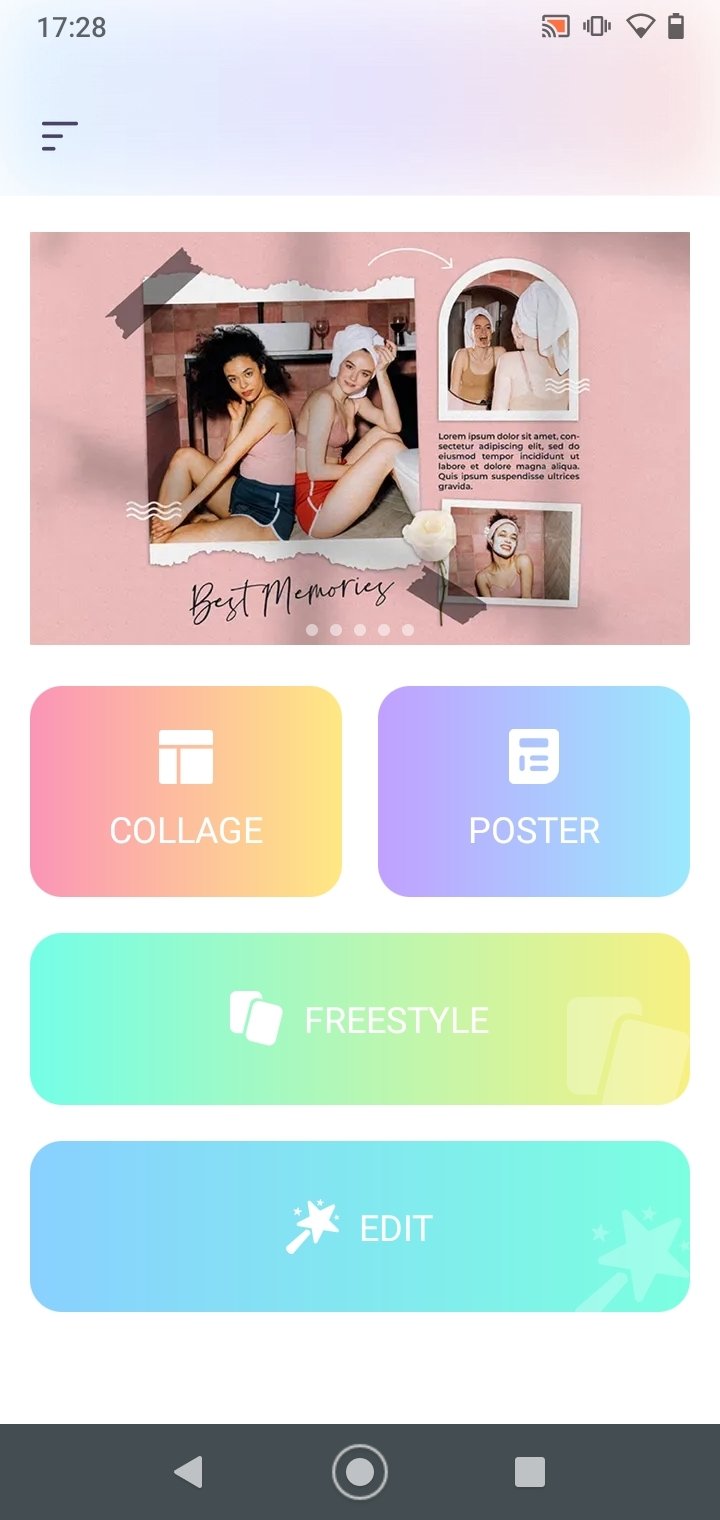
Task: Open the Poster templates
Action: (x=534, y=791)
